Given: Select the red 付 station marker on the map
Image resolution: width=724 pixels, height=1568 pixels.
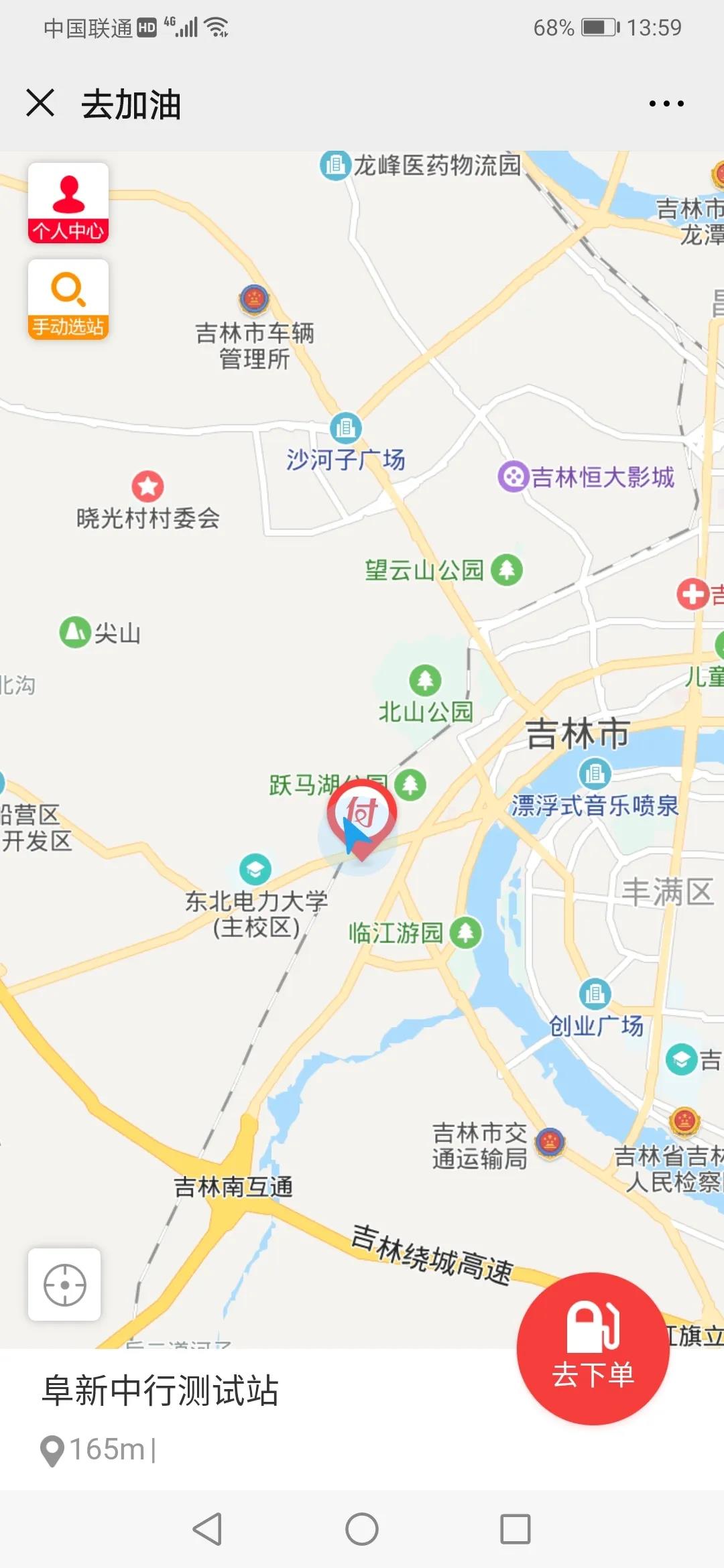Looking at the screenshot, I should (362, 813).
